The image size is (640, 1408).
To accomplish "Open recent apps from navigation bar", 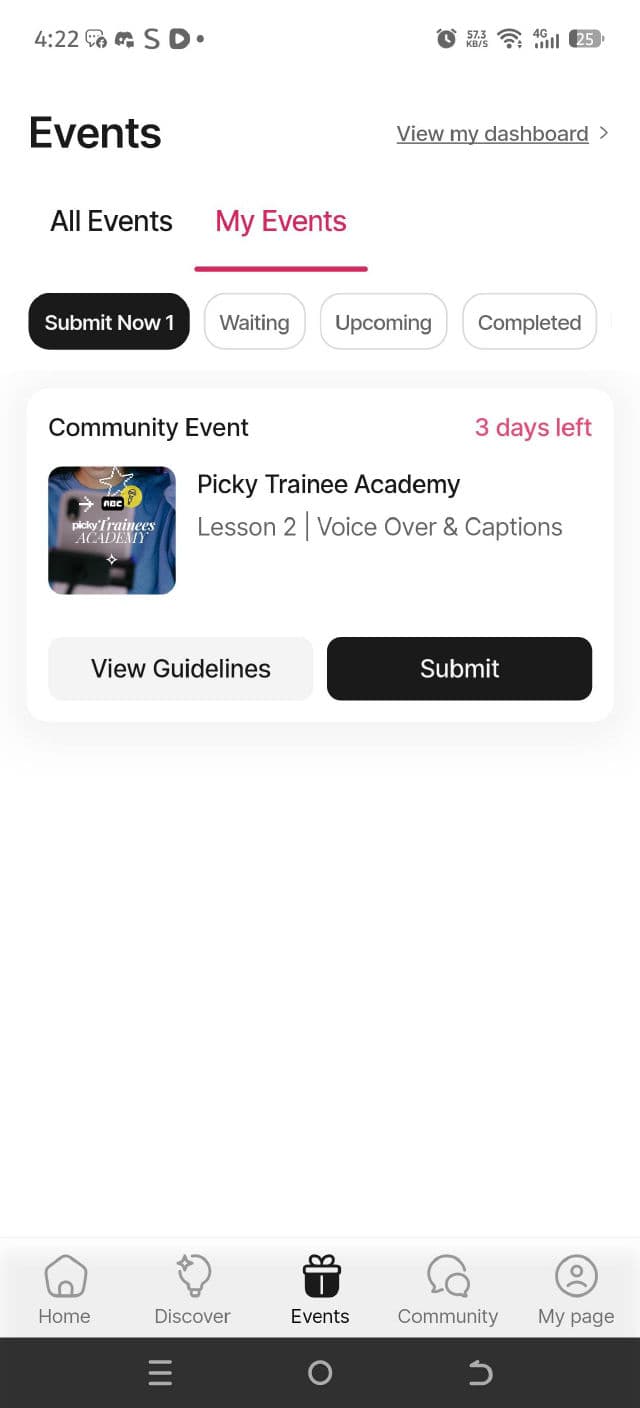I will click(x=160, y=1373).
